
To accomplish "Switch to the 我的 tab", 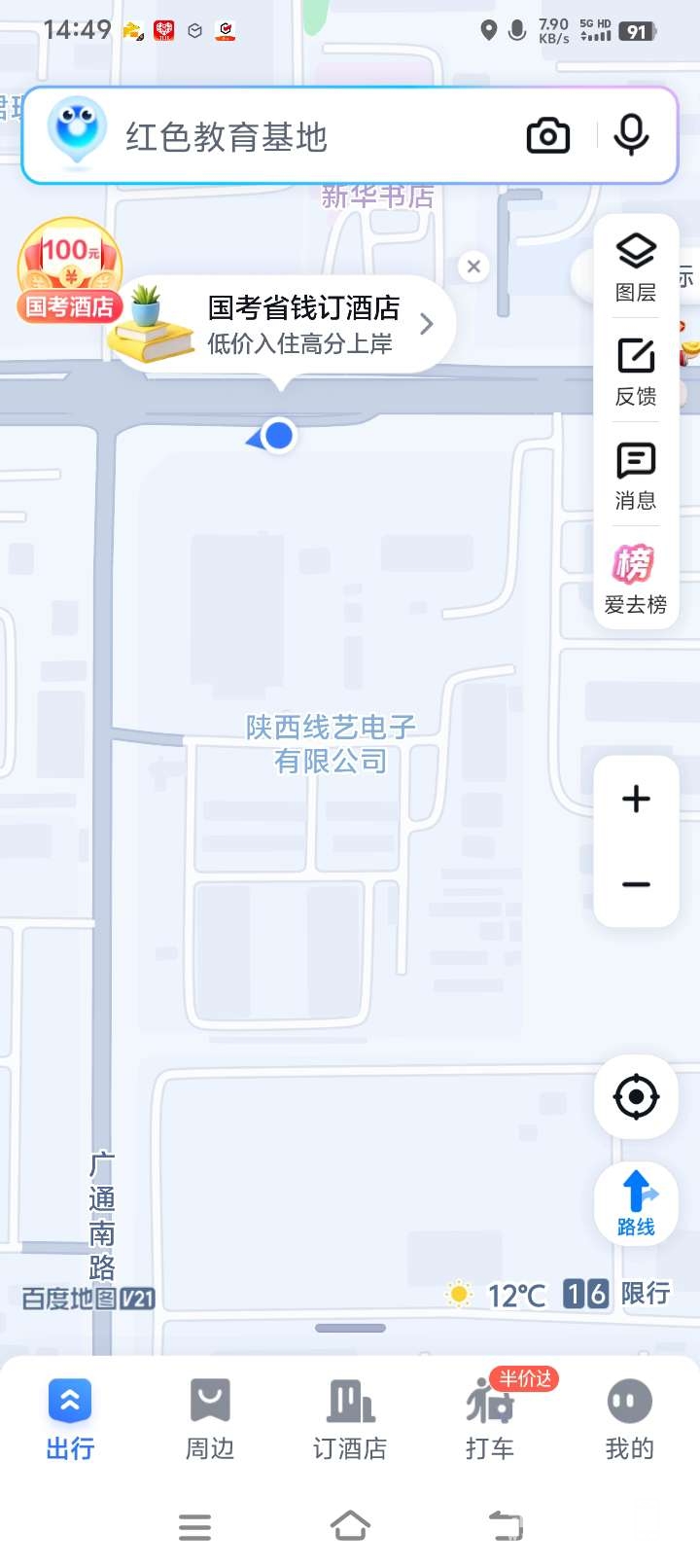I will 629,1419.
